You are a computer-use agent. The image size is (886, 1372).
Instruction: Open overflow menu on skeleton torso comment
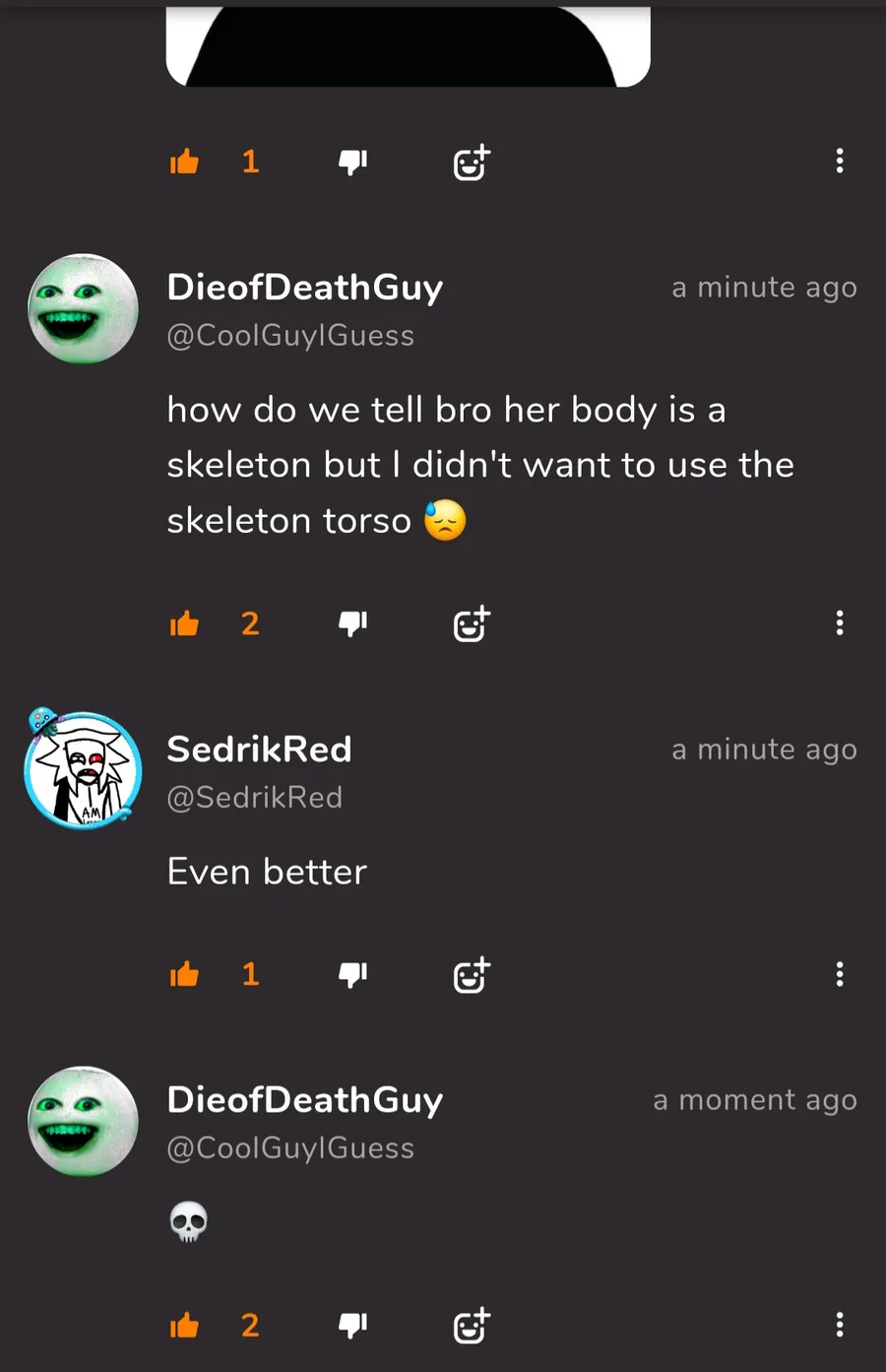[x=840, y=622]
